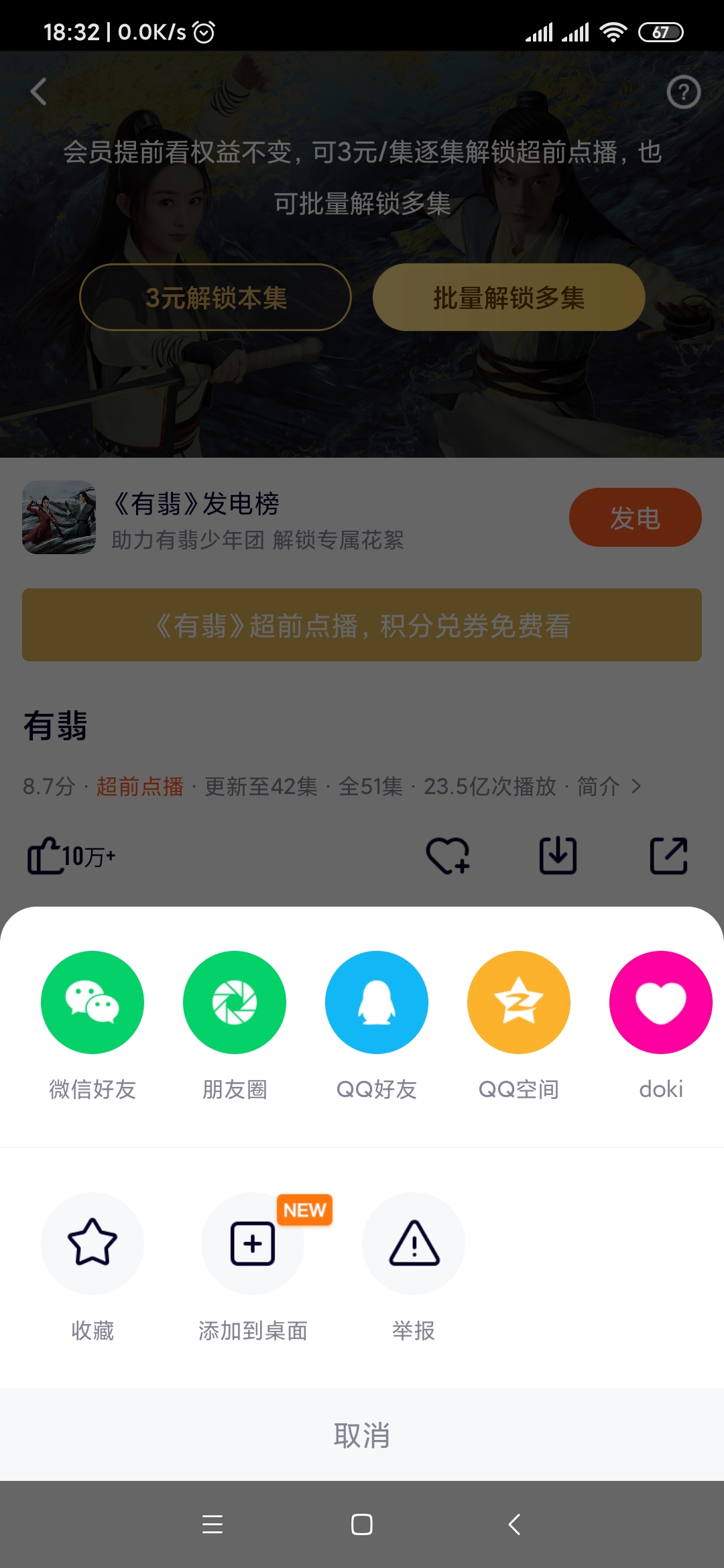The width and height of the screenshot is (724, 1568).
Task: Tap 取消 to dismiss the share sheet
Action: click(x=362, y=1435)
